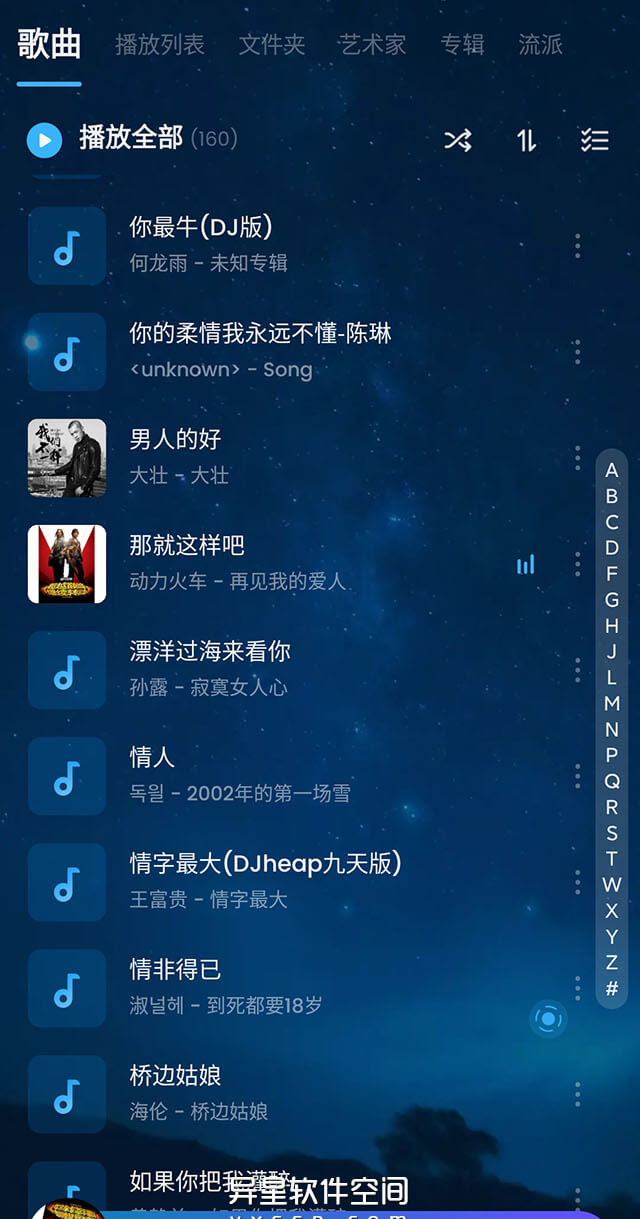Tap 播放全部 to play all songs
The image size is (640, 1219).
point(130,138)
